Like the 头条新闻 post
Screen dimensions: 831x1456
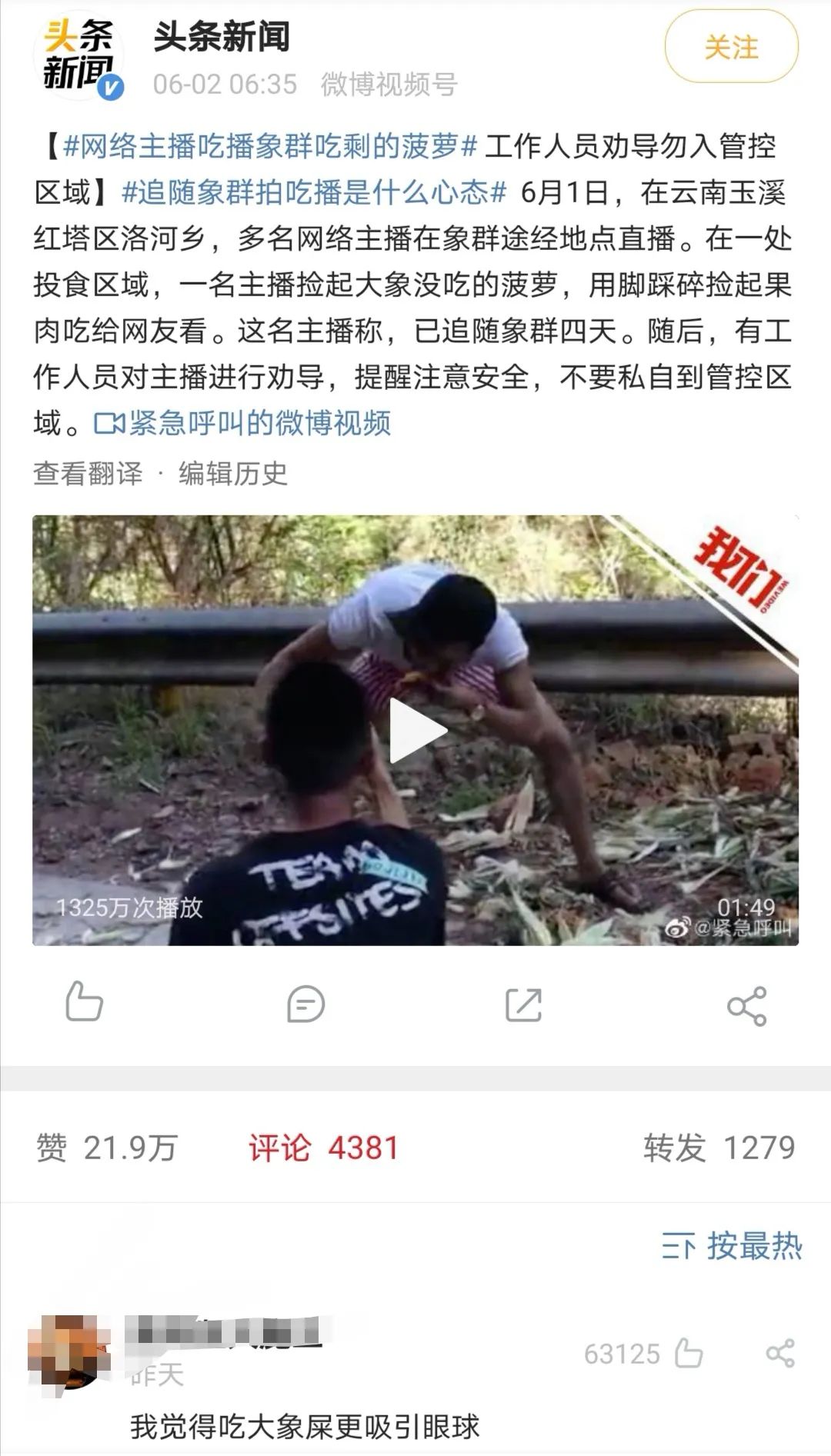84,1002
